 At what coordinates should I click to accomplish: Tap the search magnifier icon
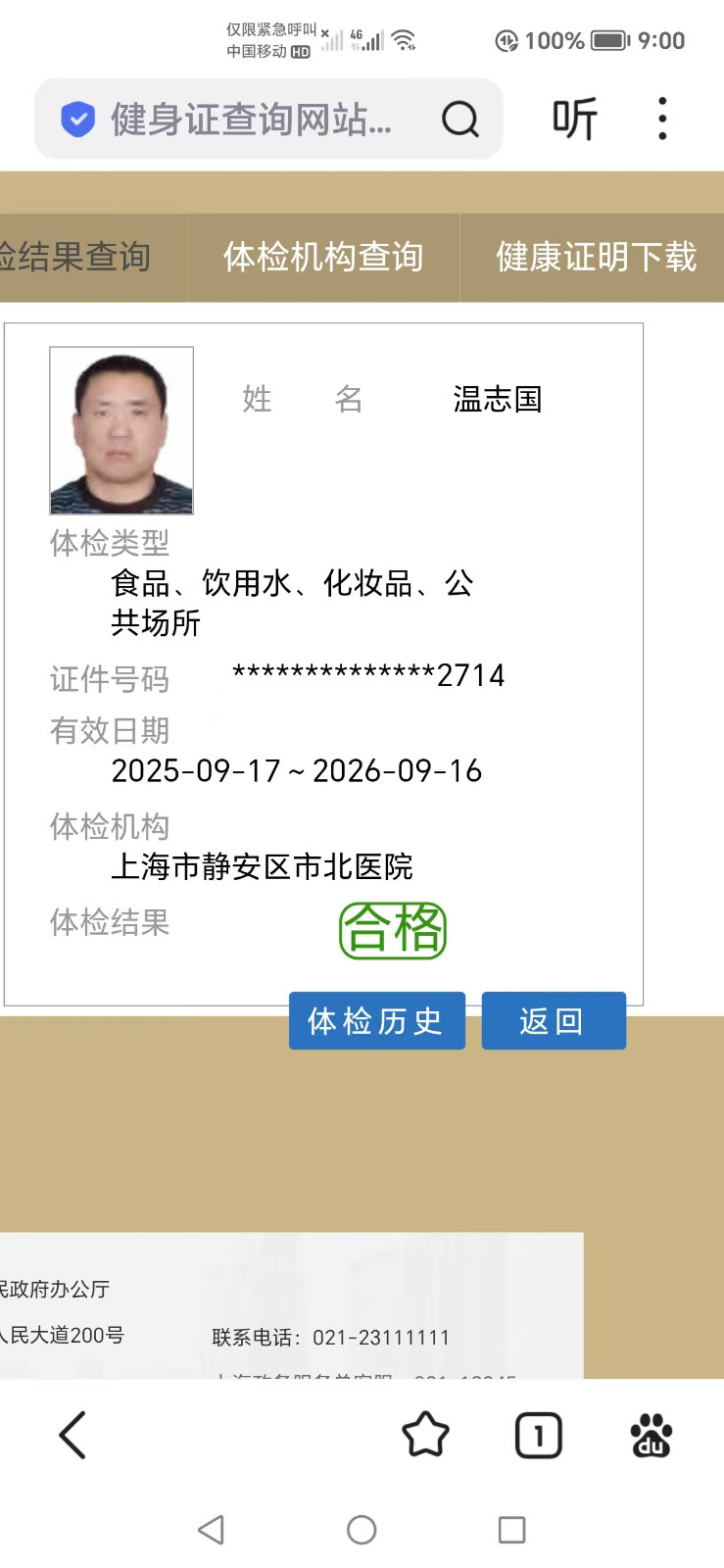tap(460, 120)
